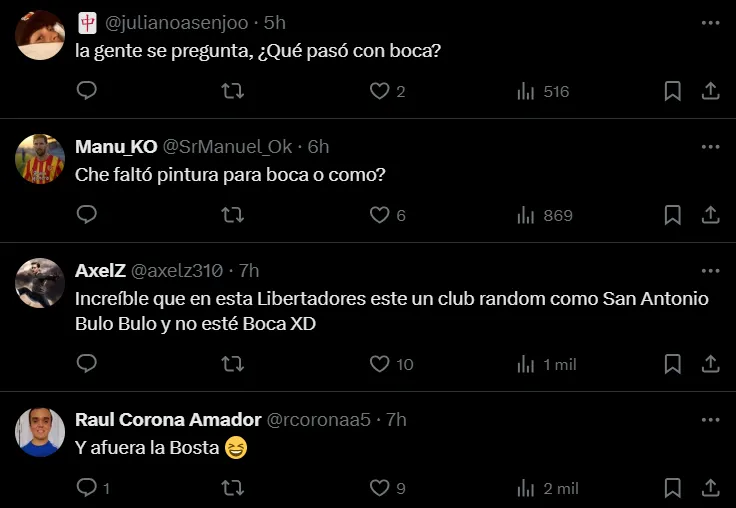Share @julianoasenjoo's tweet
The image size is (736, 508).
(x=711, y=91)
